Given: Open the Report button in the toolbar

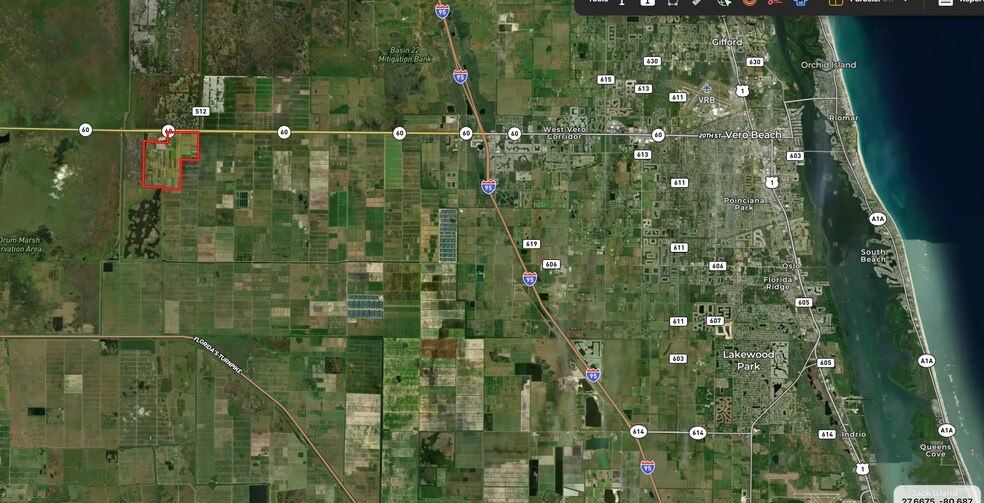Looking at the screenshot, I should tap(959, 3).
